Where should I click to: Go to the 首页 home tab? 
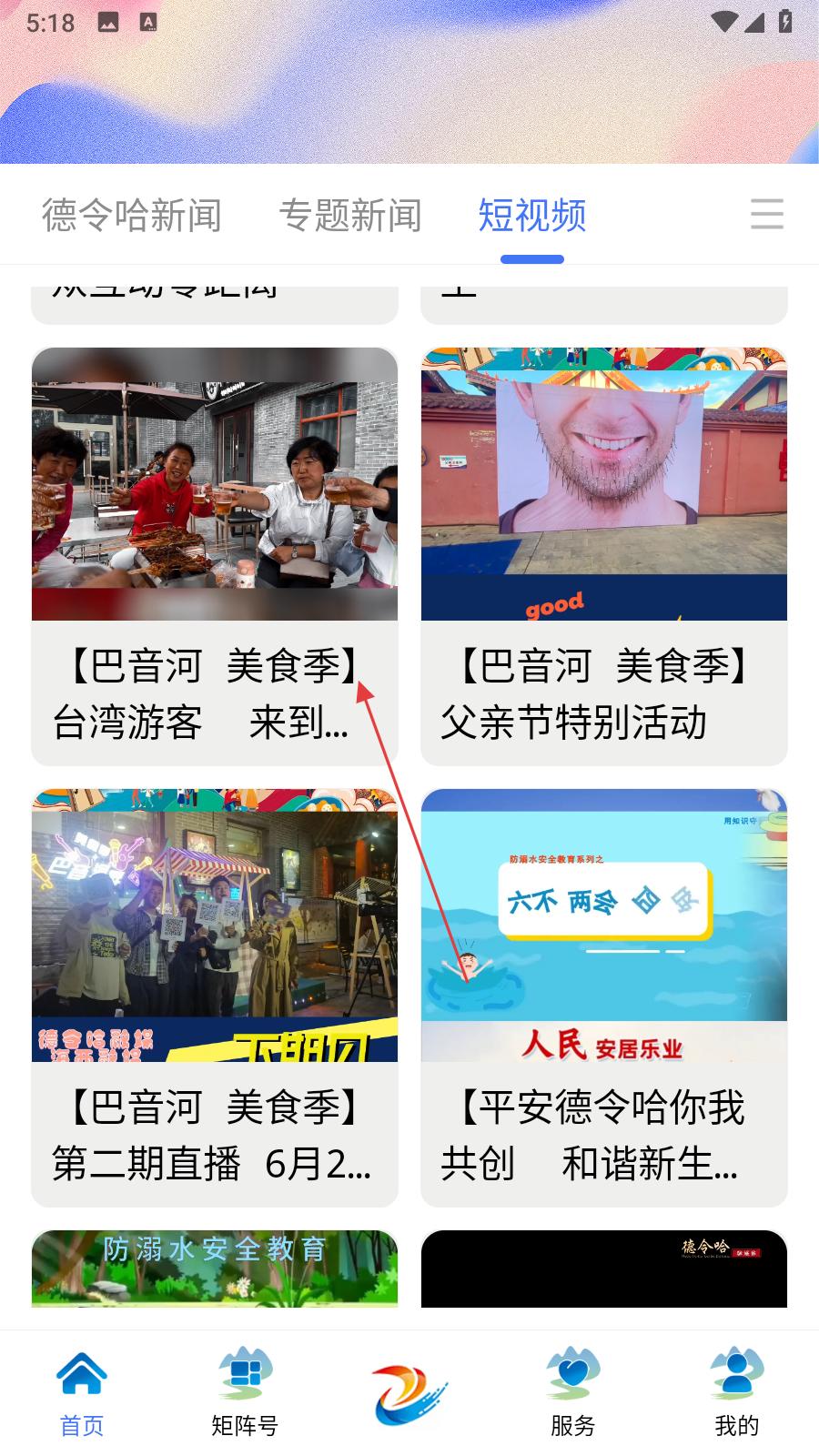click(x=82, y=1392)
